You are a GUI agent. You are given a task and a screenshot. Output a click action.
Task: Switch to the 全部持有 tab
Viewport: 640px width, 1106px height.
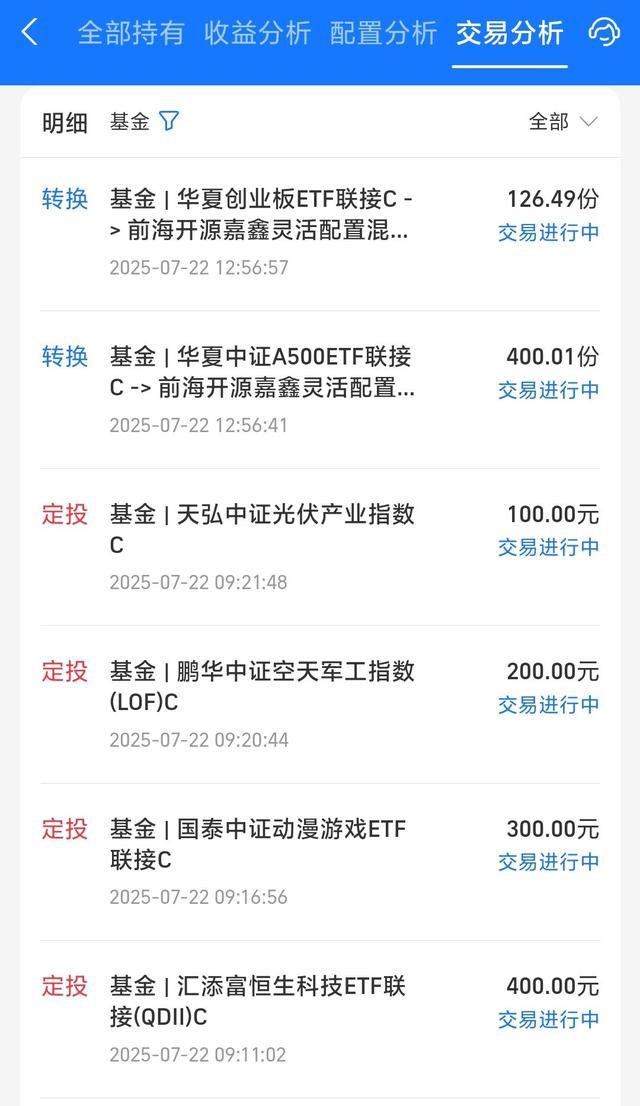[x=131, y=33]
